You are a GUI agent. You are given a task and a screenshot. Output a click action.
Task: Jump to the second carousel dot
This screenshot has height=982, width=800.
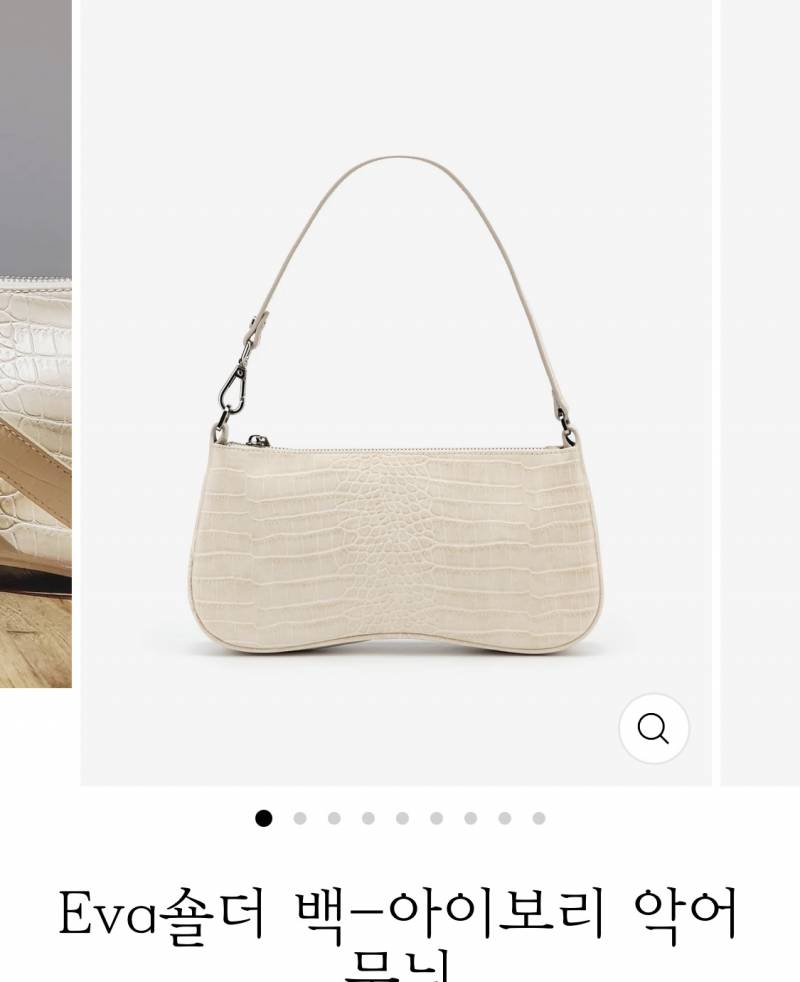[299, 818]
